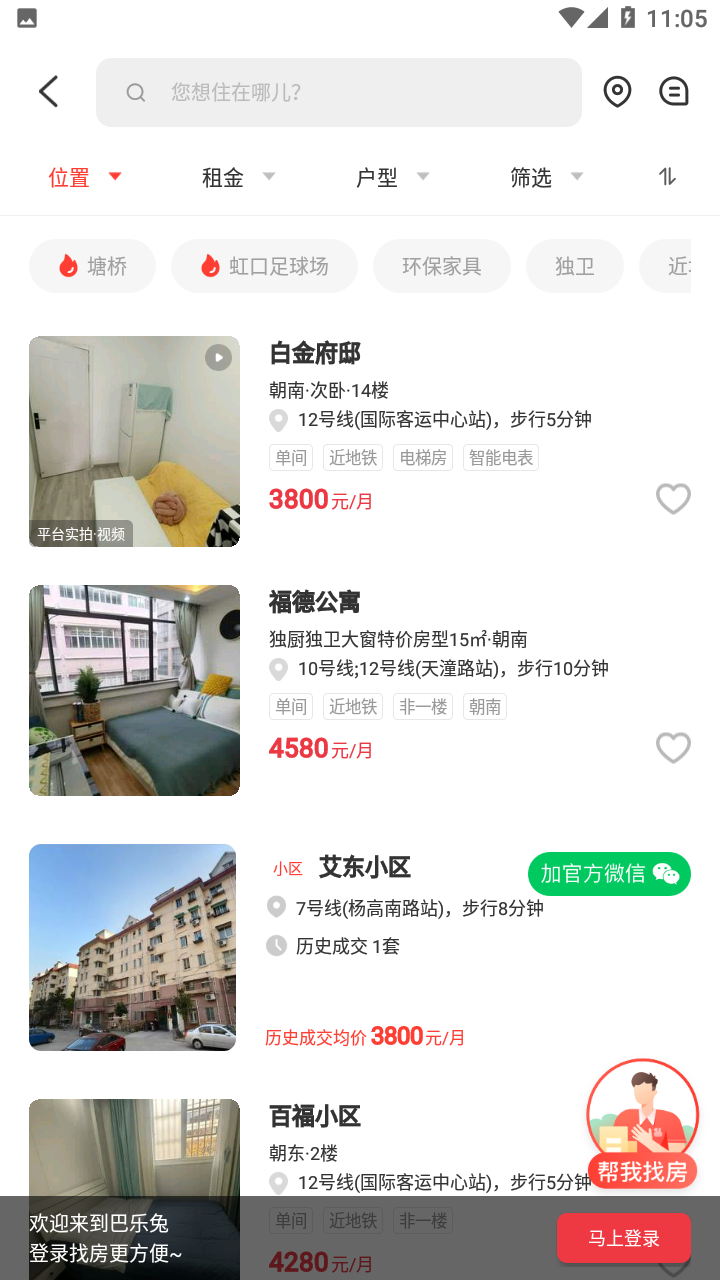Image resolution: width=720 pixels, height=1280 pixels.
Task: Expand the 位置 filter dropdown
Action: (x=85, y=177)
